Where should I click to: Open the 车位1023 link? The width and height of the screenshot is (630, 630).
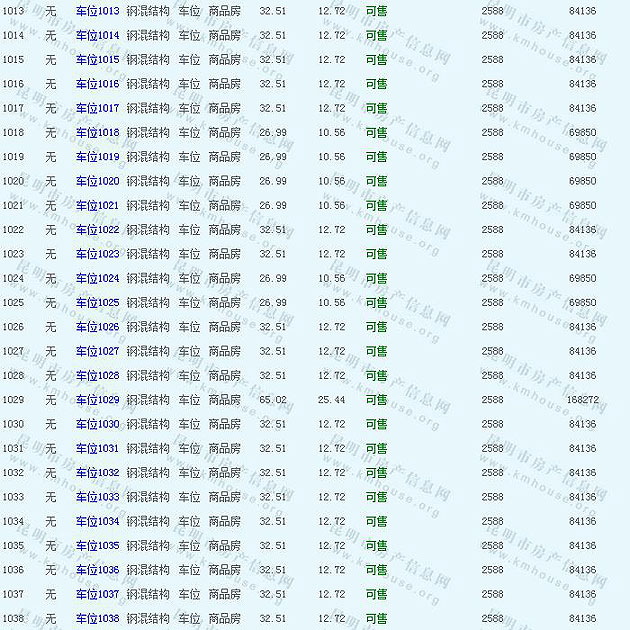tap(97, 254)
